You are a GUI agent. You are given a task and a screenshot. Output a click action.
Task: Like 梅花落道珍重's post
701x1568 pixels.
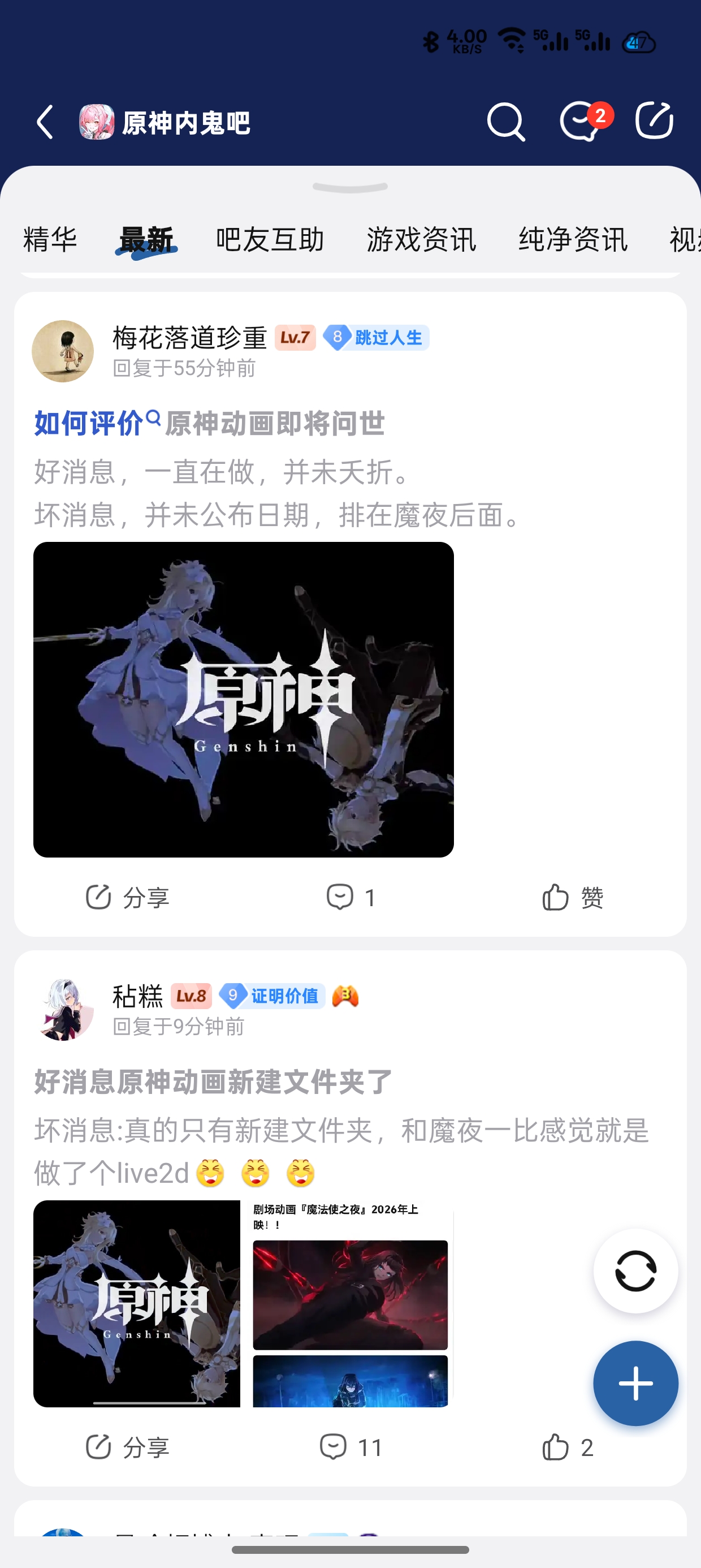[x=572, y=897]
